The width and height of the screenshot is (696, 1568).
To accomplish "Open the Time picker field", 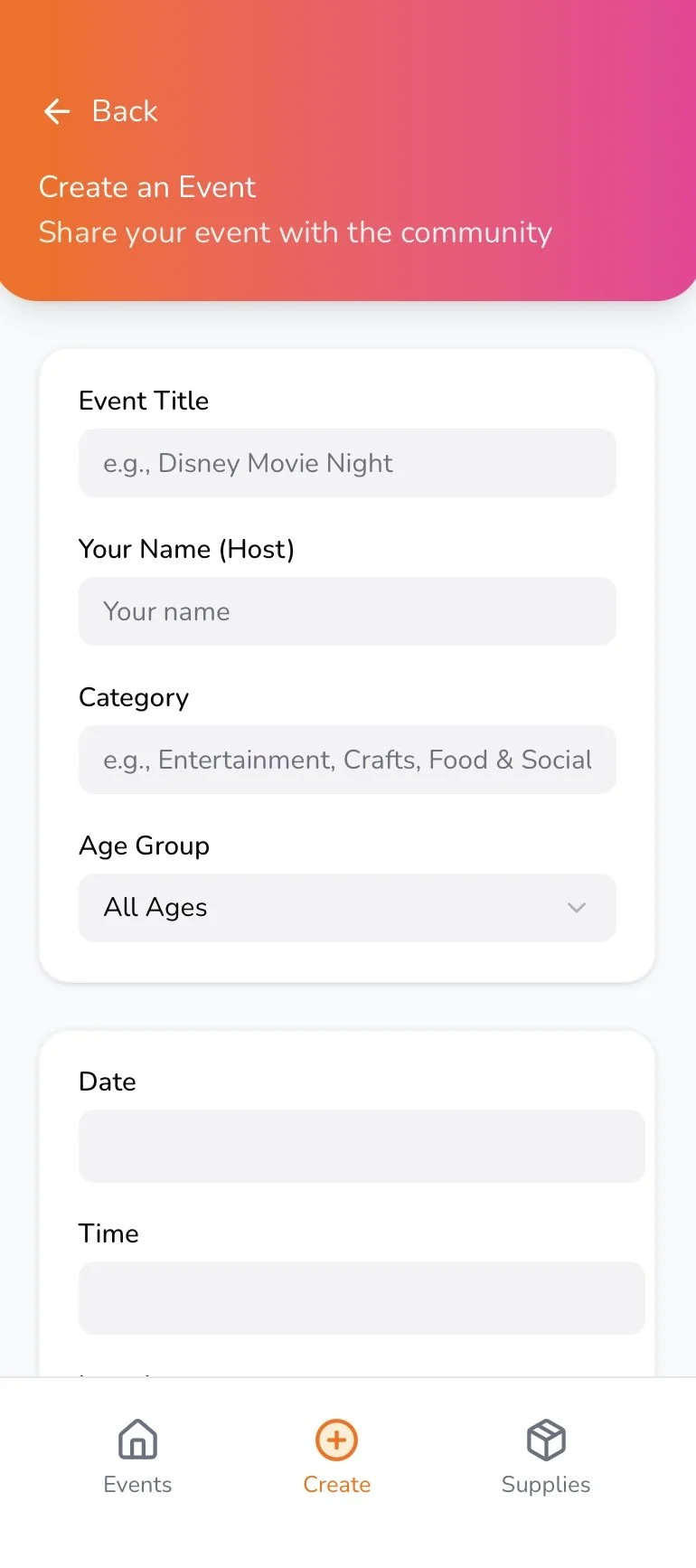I will [x=362, y=1298].
